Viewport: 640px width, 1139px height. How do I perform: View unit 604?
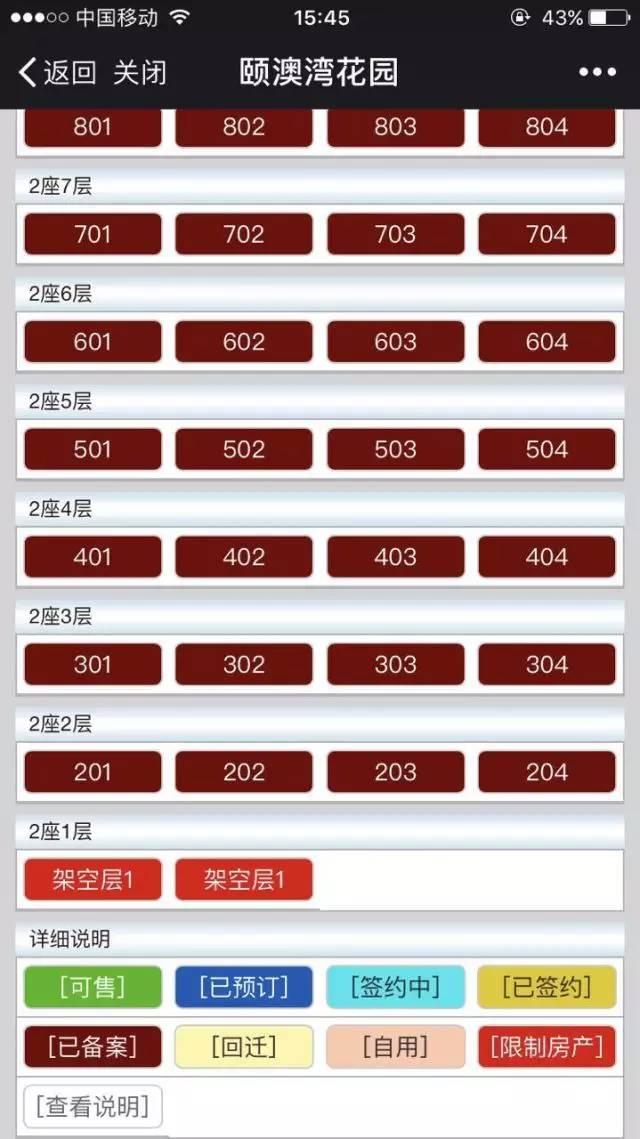click(546, 341)
